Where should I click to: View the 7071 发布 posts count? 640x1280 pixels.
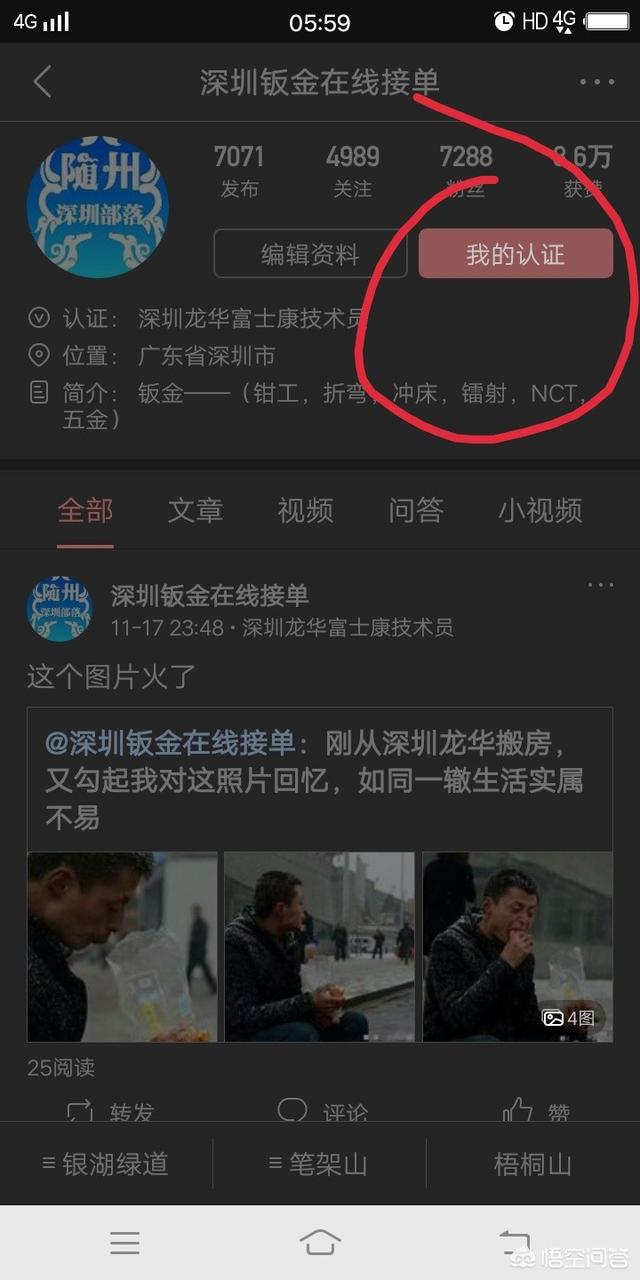coord(239,170)
